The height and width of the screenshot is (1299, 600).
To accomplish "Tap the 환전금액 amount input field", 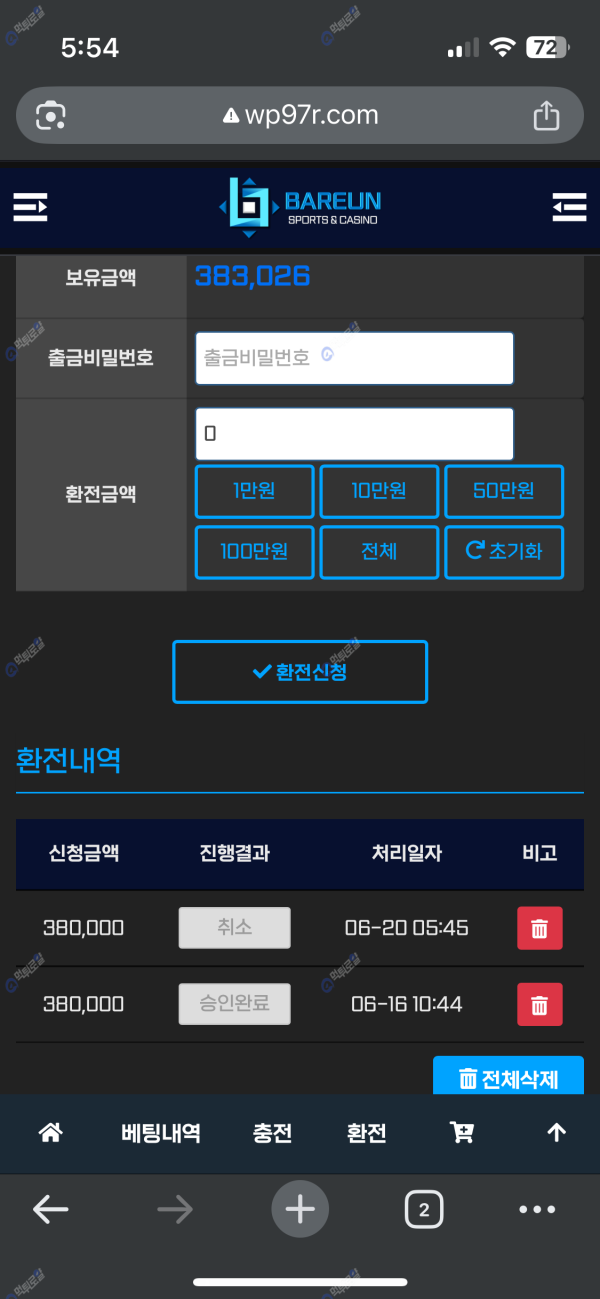I will pyautogui.click(x=354, y=434).
